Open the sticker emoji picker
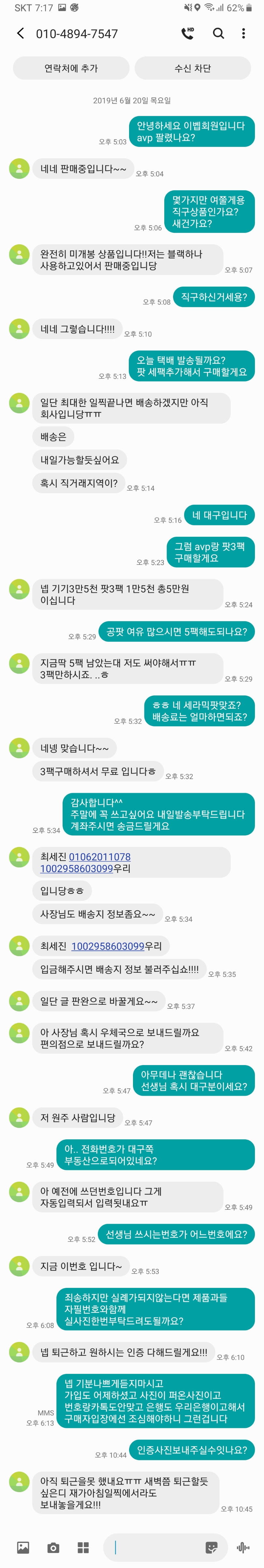This screenshot has height=1568, width=264. click(212, 1547)
